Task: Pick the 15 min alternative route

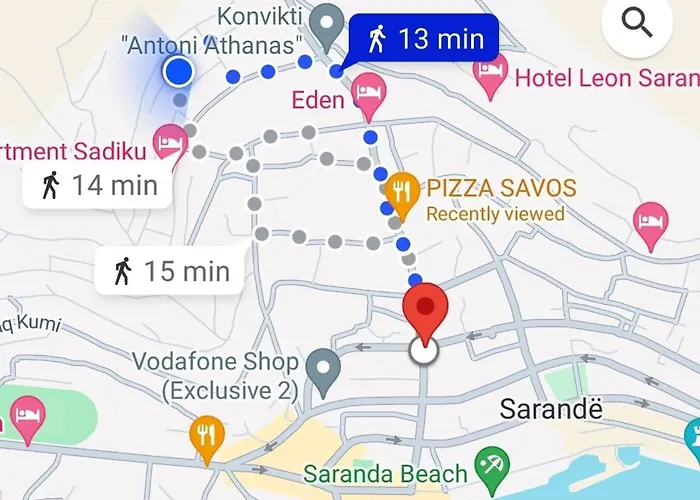Action: [x=170, y=271]
